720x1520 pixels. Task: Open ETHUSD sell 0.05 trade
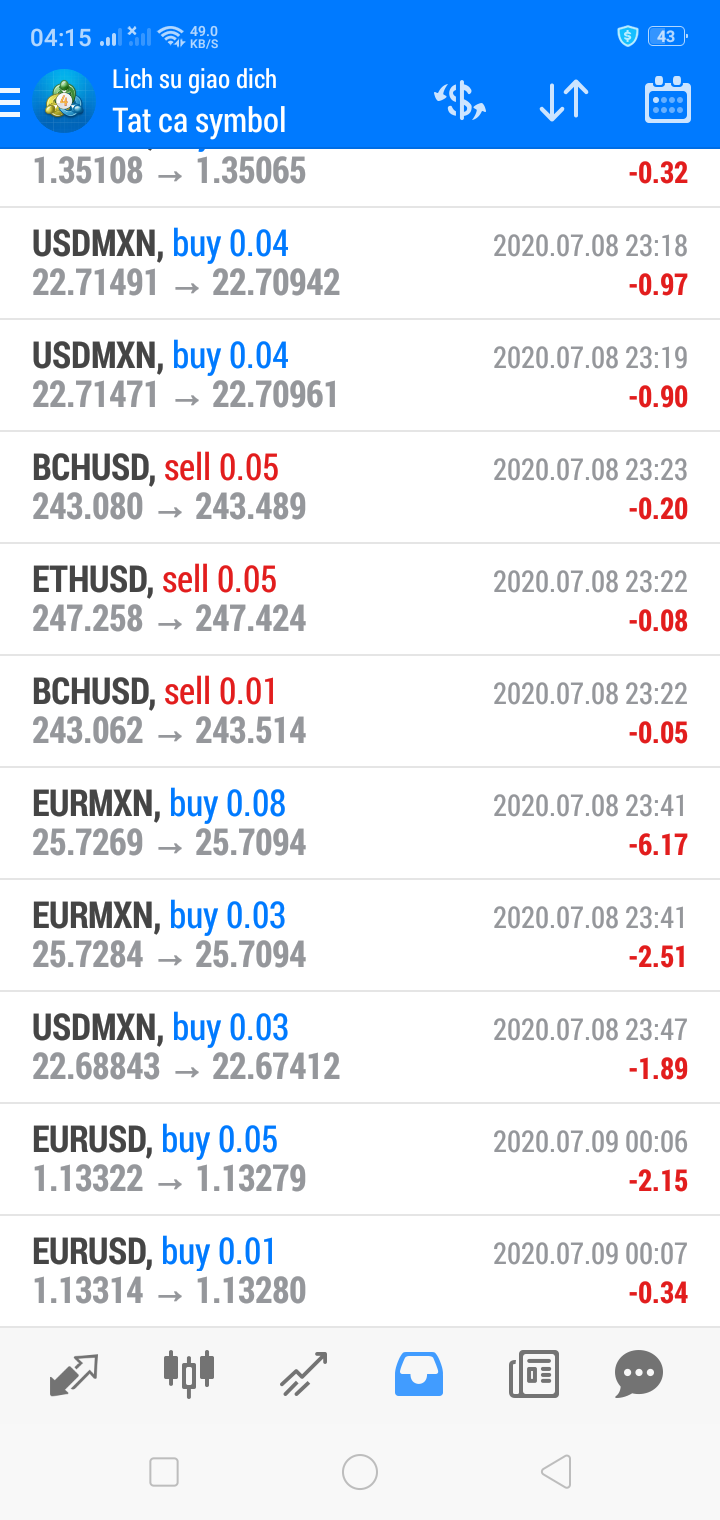coord(360,600)
